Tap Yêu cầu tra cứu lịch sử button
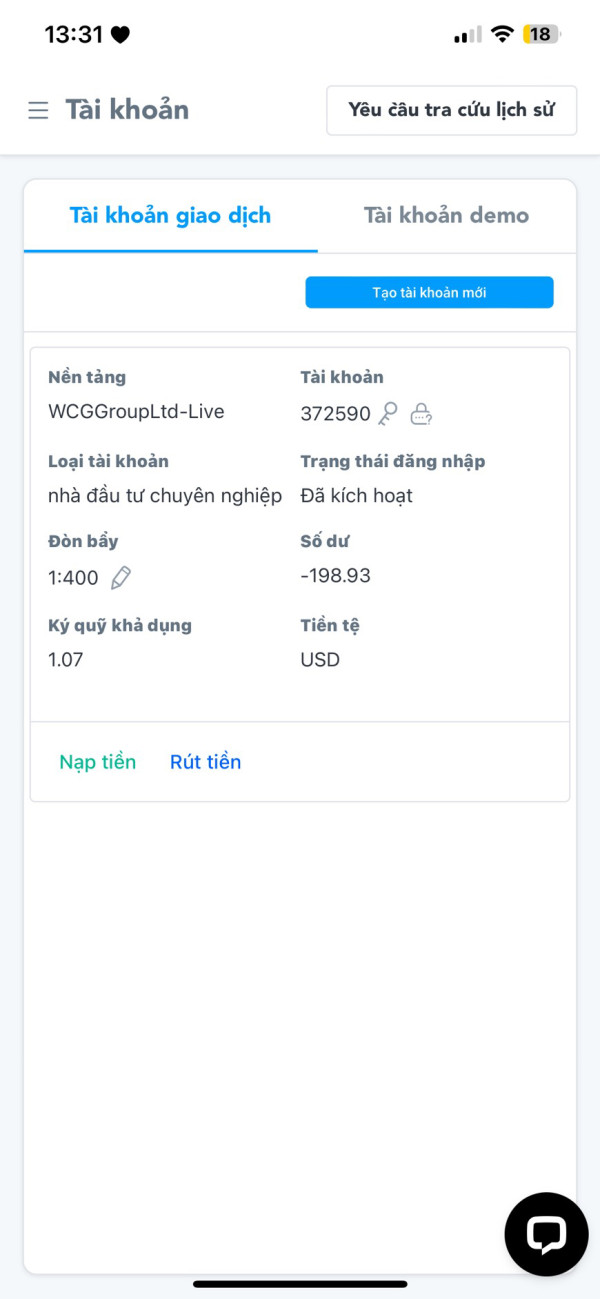The width and height of the screenshot is (600, 1299). click(x=451, y=110)
